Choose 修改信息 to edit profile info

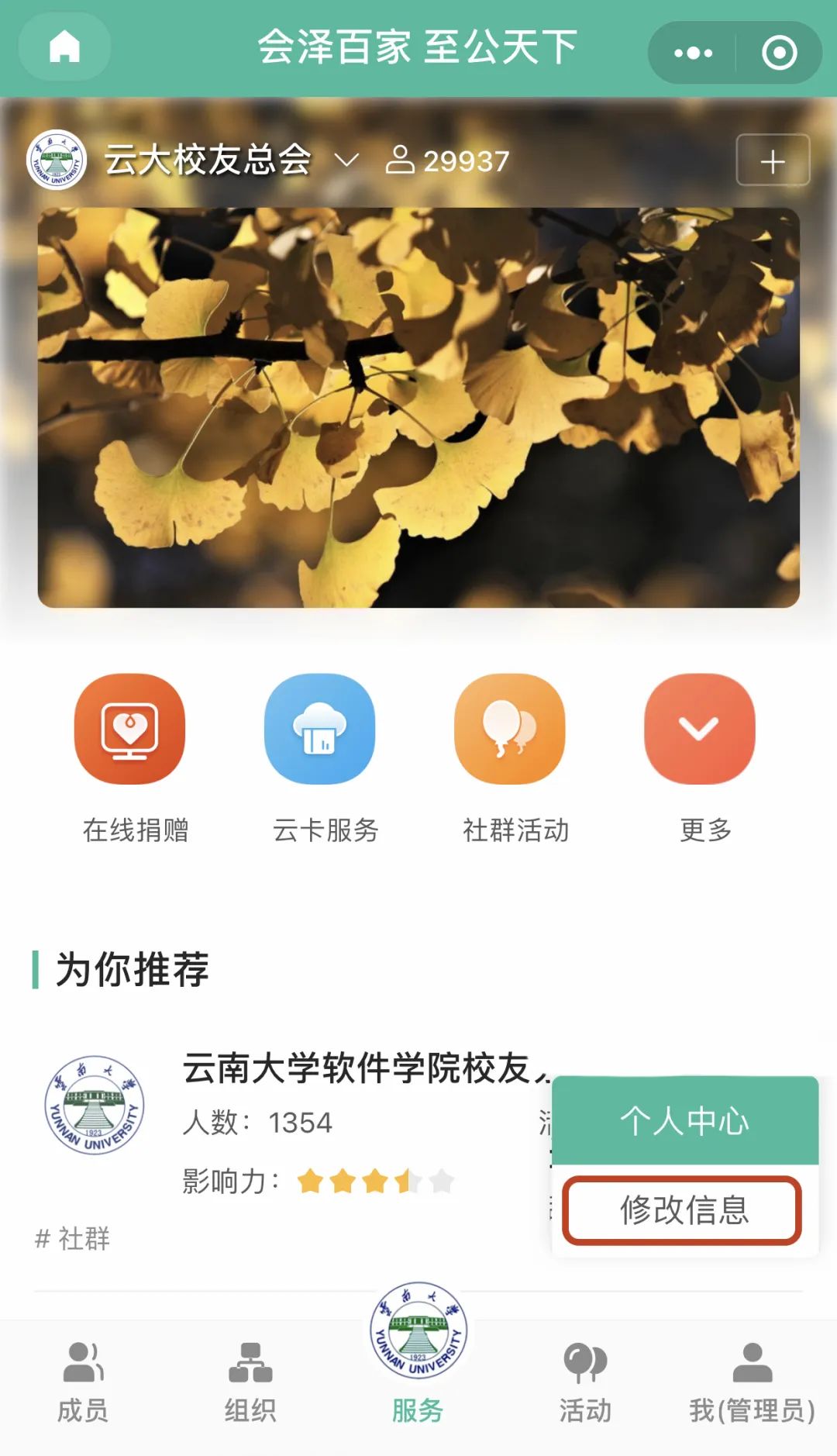(682, 1210)
